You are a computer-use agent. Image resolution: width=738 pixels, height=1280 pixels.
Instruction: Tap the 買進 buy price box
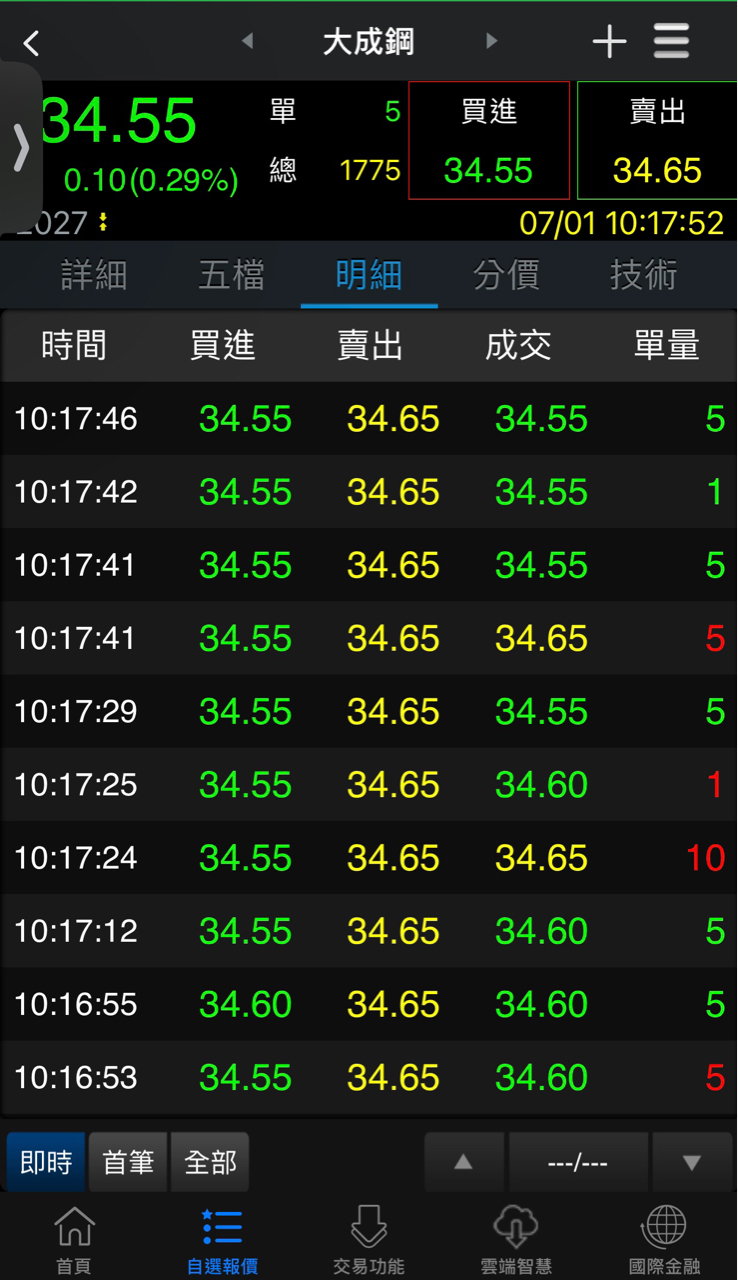489,141
